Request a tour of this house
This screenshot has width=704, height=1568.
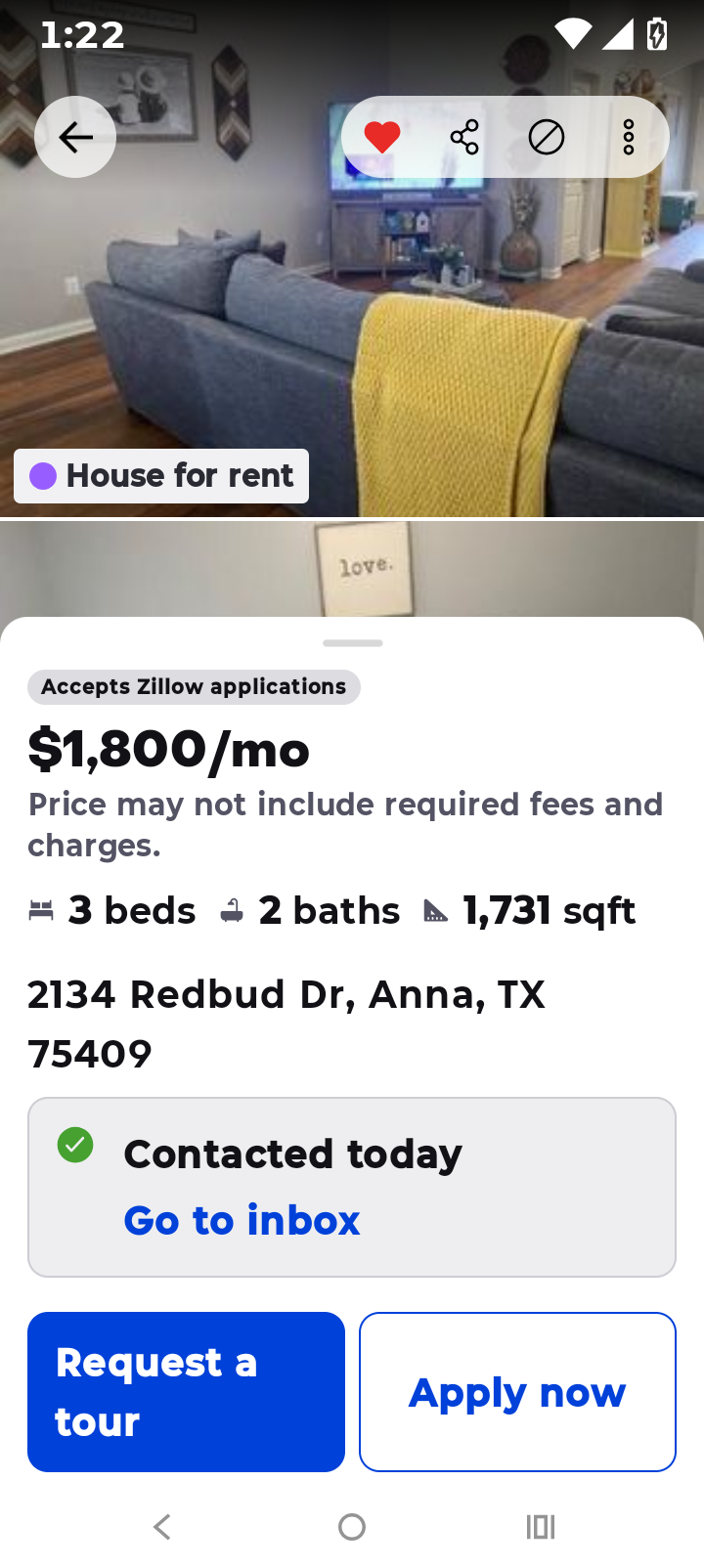click(186, 1391)
